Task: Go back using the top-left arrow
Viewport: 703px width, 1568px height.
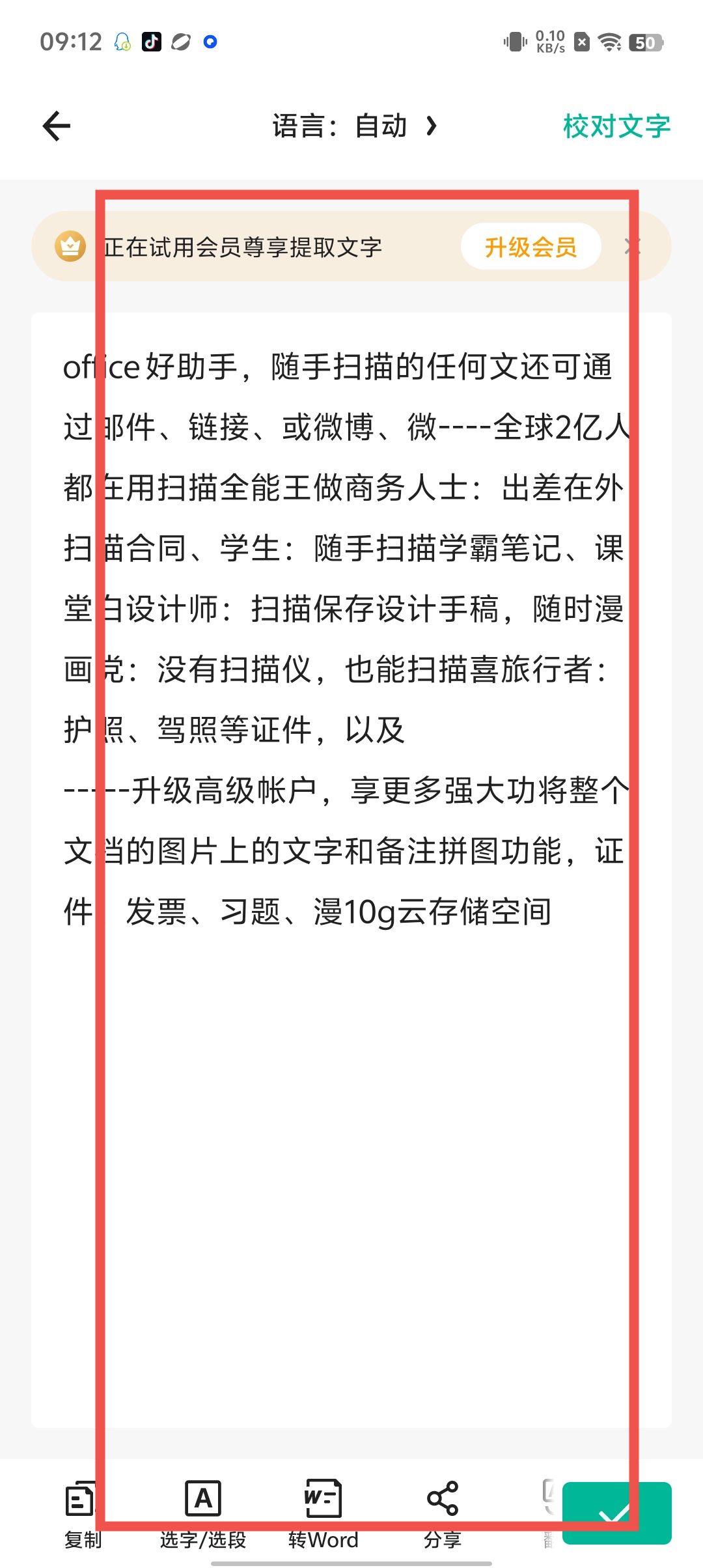Action: (x=57, y=126)
